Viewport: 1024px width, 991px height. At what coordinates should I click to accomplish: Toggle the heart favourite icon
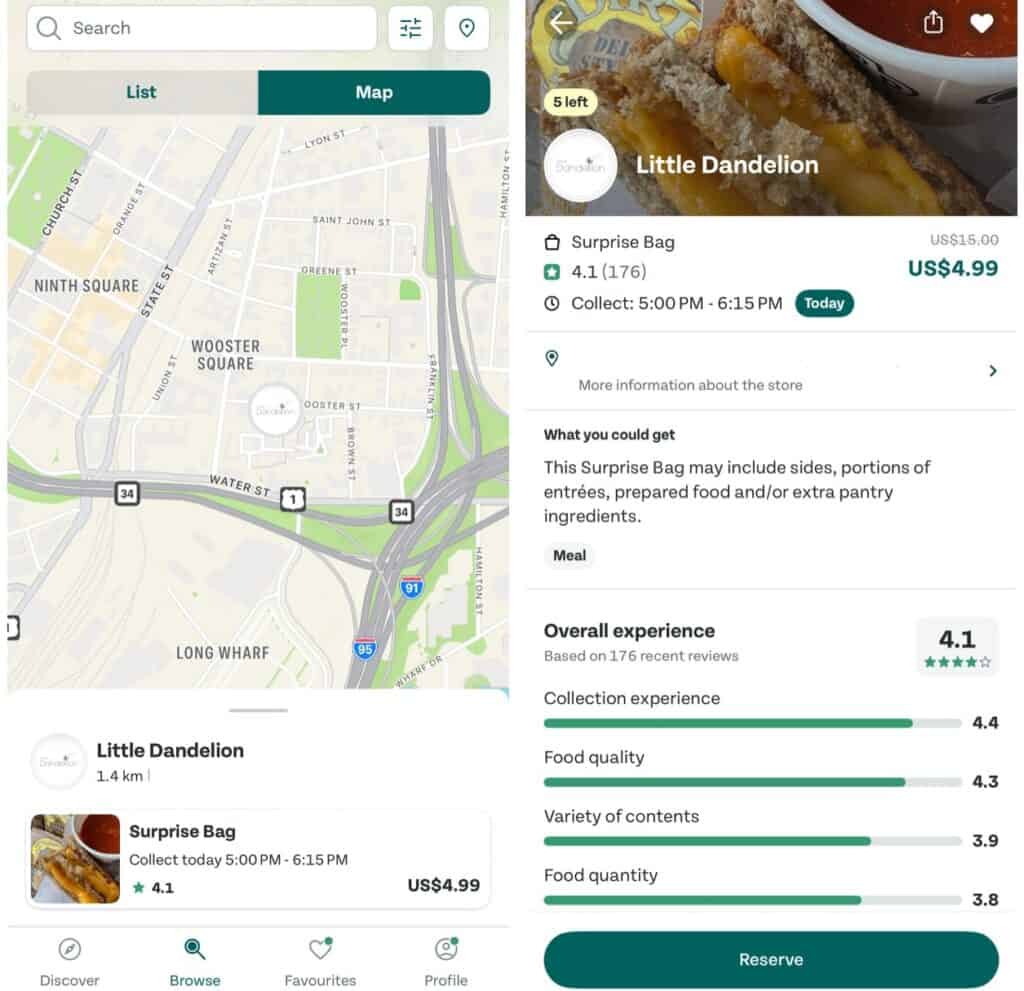click(x=982, y=22)
